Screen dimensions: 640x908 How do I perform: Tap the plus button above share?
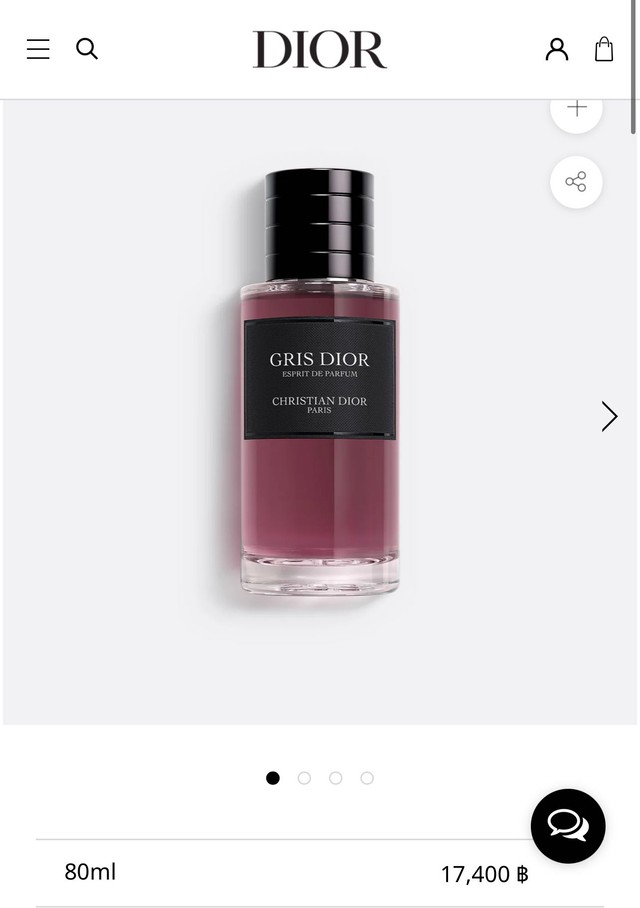576,109
